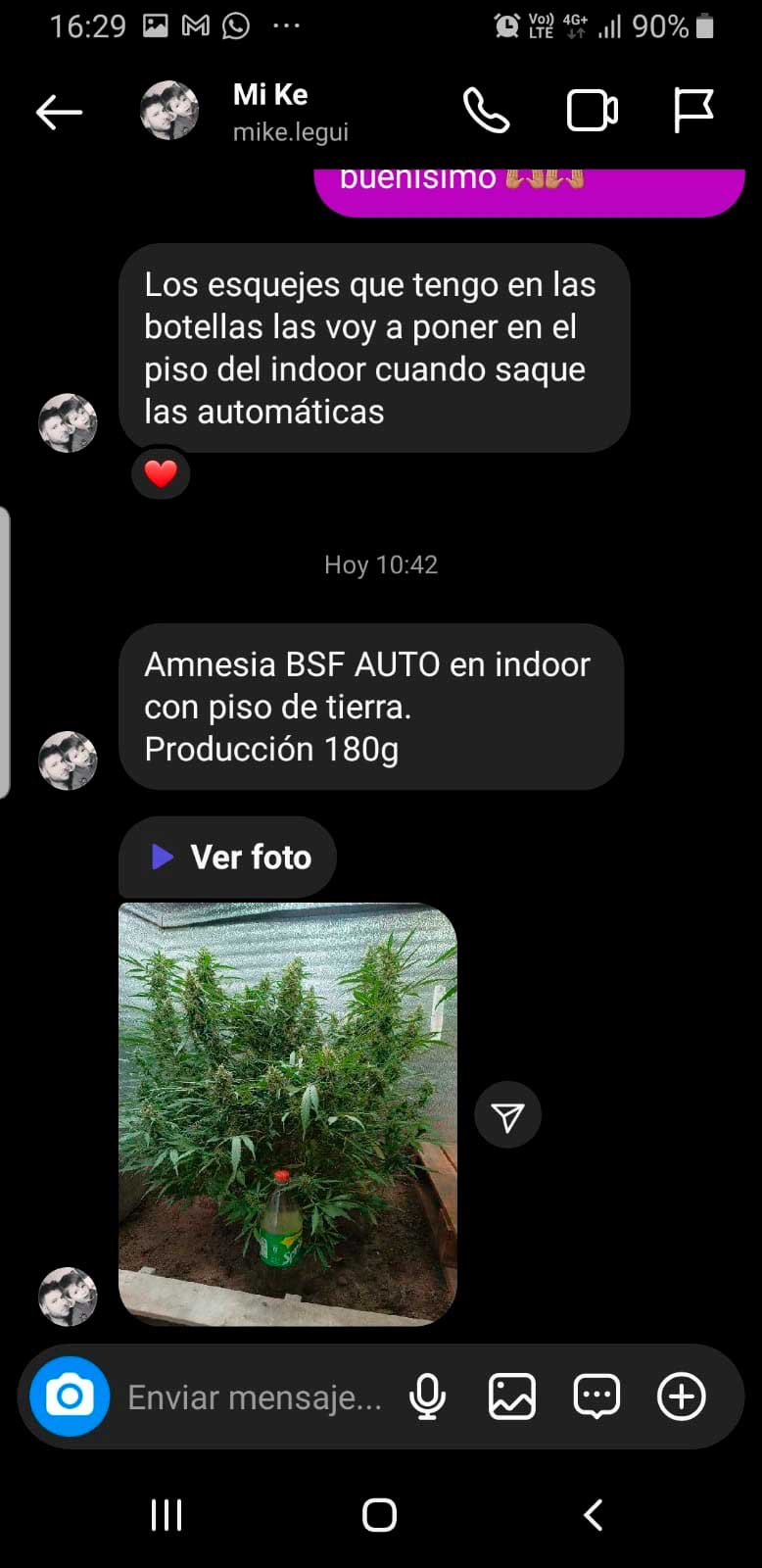
Task: Record a voice message with the microphone
Action: 427,1396
